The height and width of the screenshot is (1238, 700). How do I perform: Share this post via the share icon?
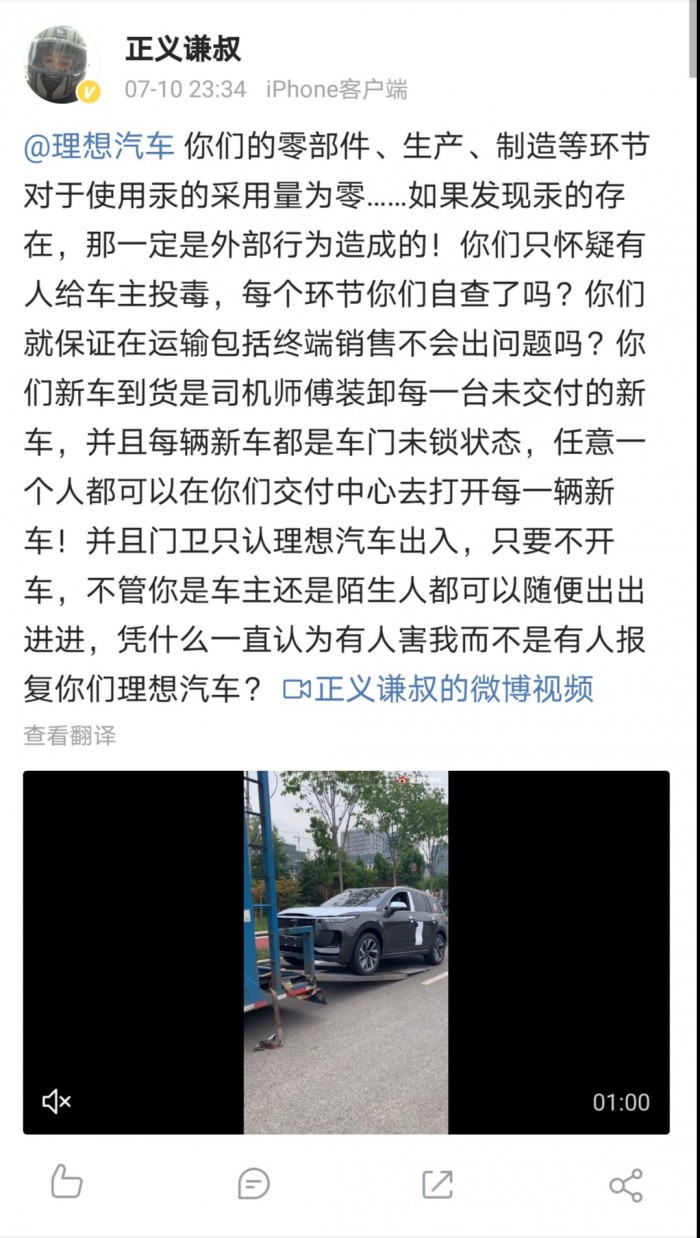626,1184
